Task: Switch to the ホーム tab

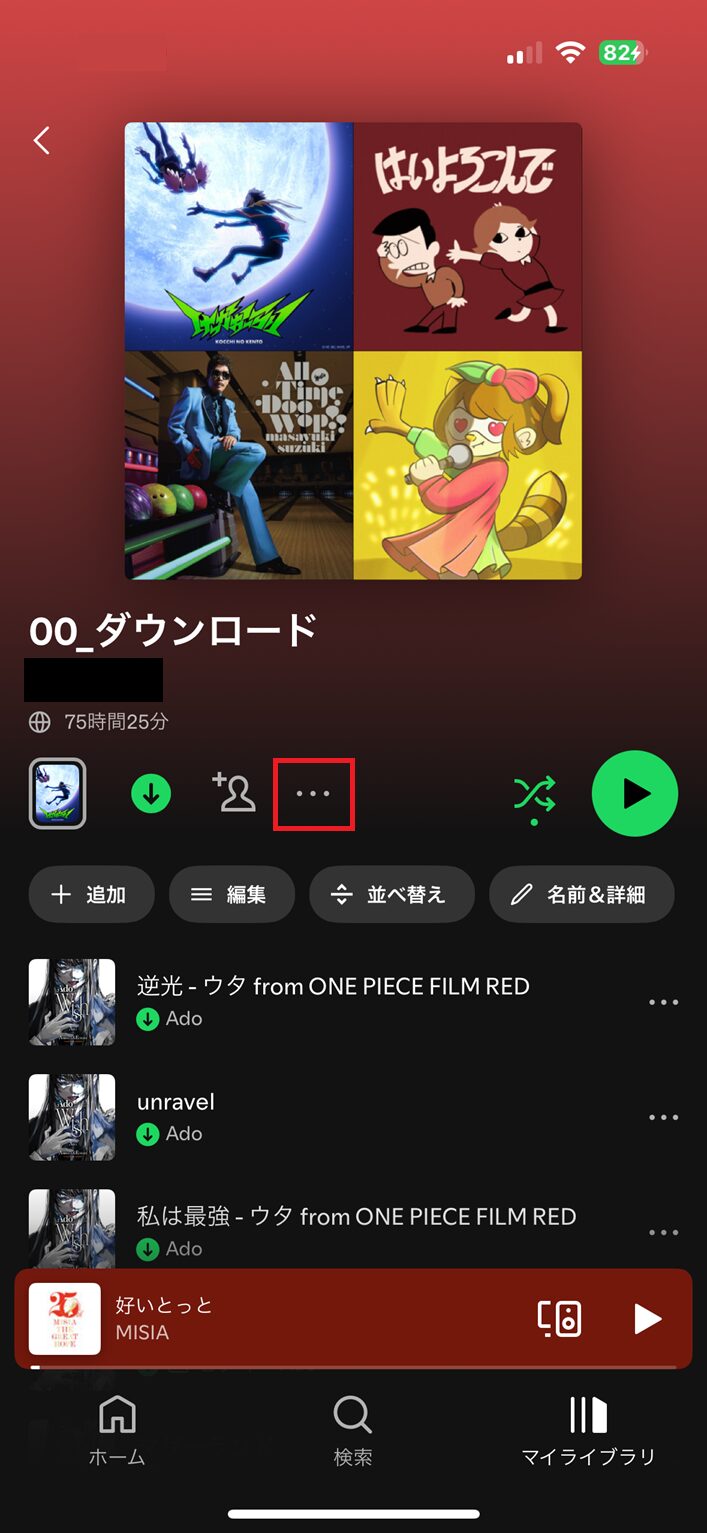Action: point(117,1431)
